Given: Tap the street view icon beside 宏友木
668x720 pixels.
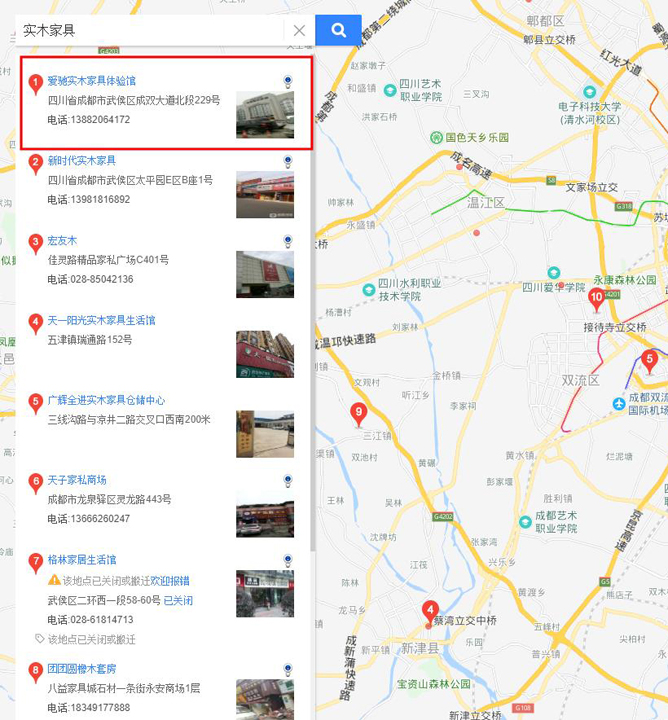Looking at the screenshot, I should click(288, 241).
